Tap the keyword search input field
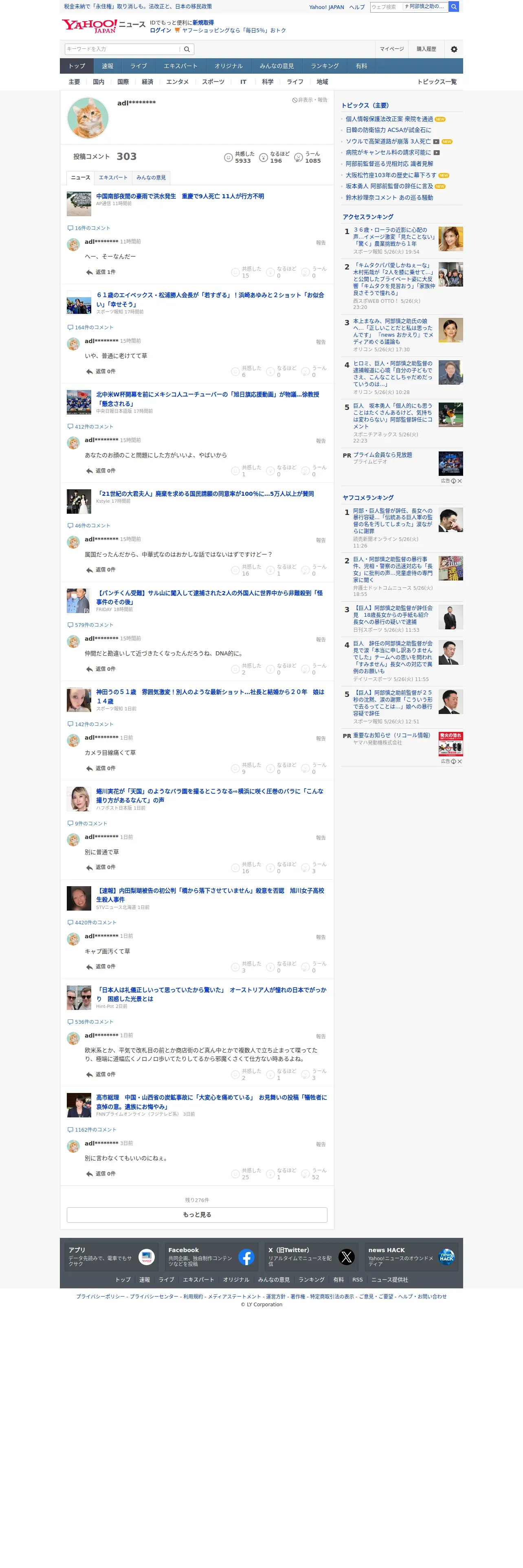The image size is (523, 1568). point(122,49)
